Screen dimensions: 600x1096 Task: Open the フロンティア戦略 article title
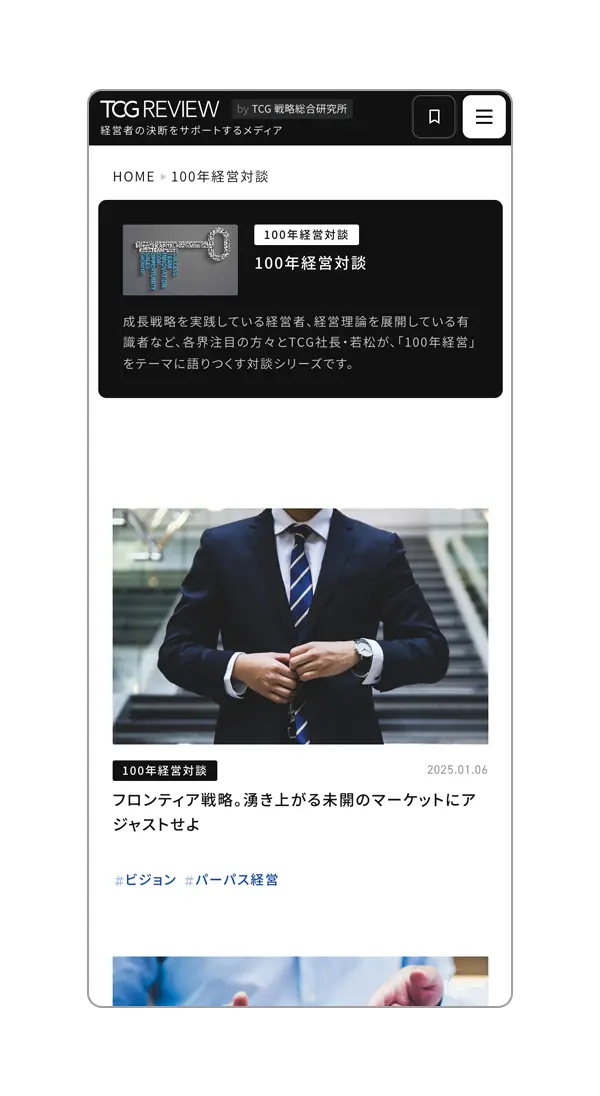[x=294, y=812]
